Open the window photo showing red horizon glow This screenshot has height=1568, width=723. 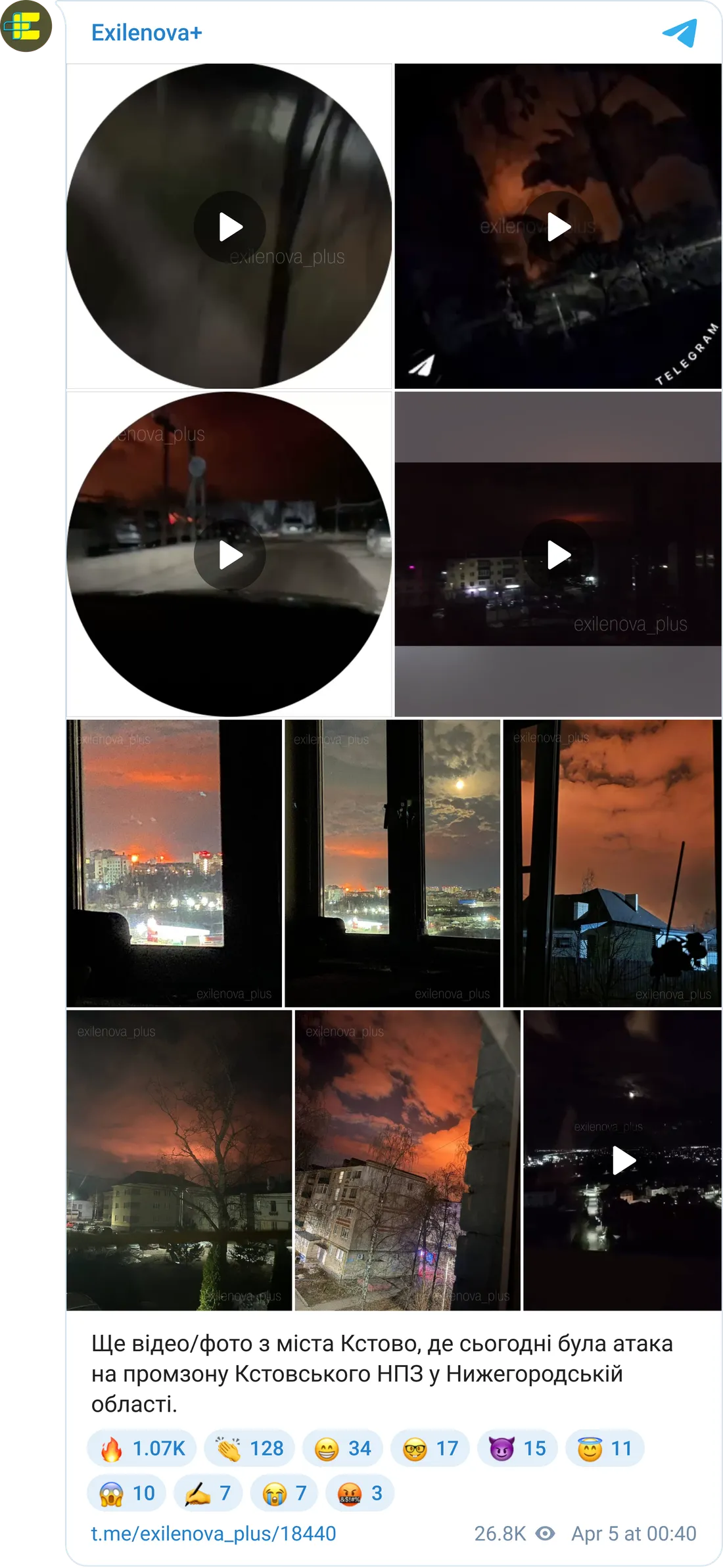[x=174, y=863]
